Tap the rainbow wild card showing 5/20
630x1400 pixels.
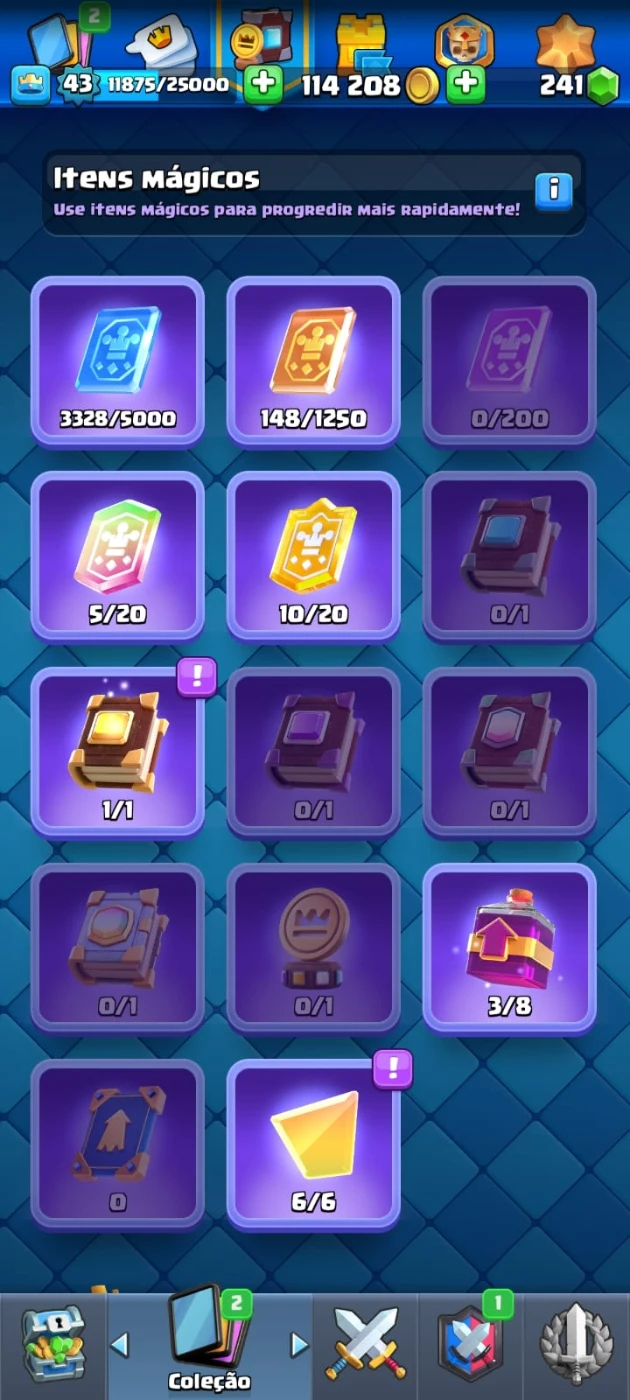(x=118, y=555)
